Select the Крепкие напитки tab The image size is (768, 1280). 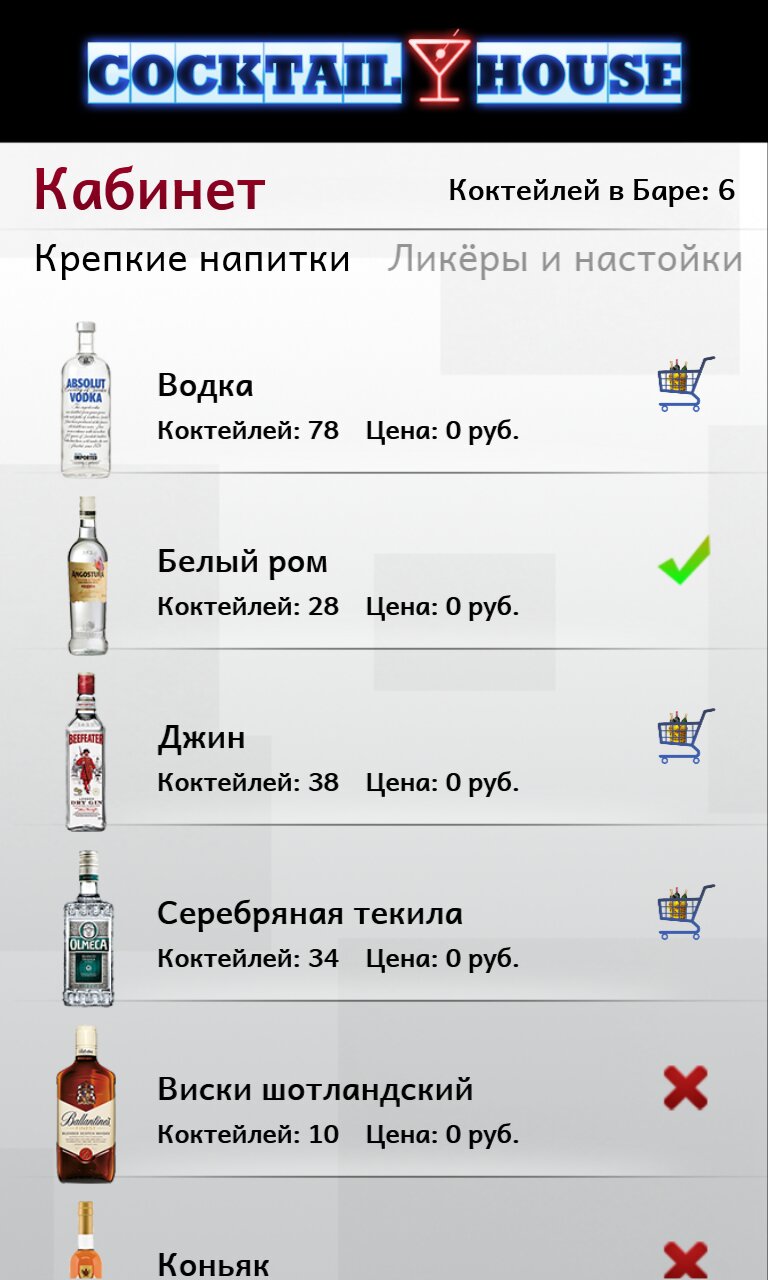pyautogui.click(x=192, y=259)
